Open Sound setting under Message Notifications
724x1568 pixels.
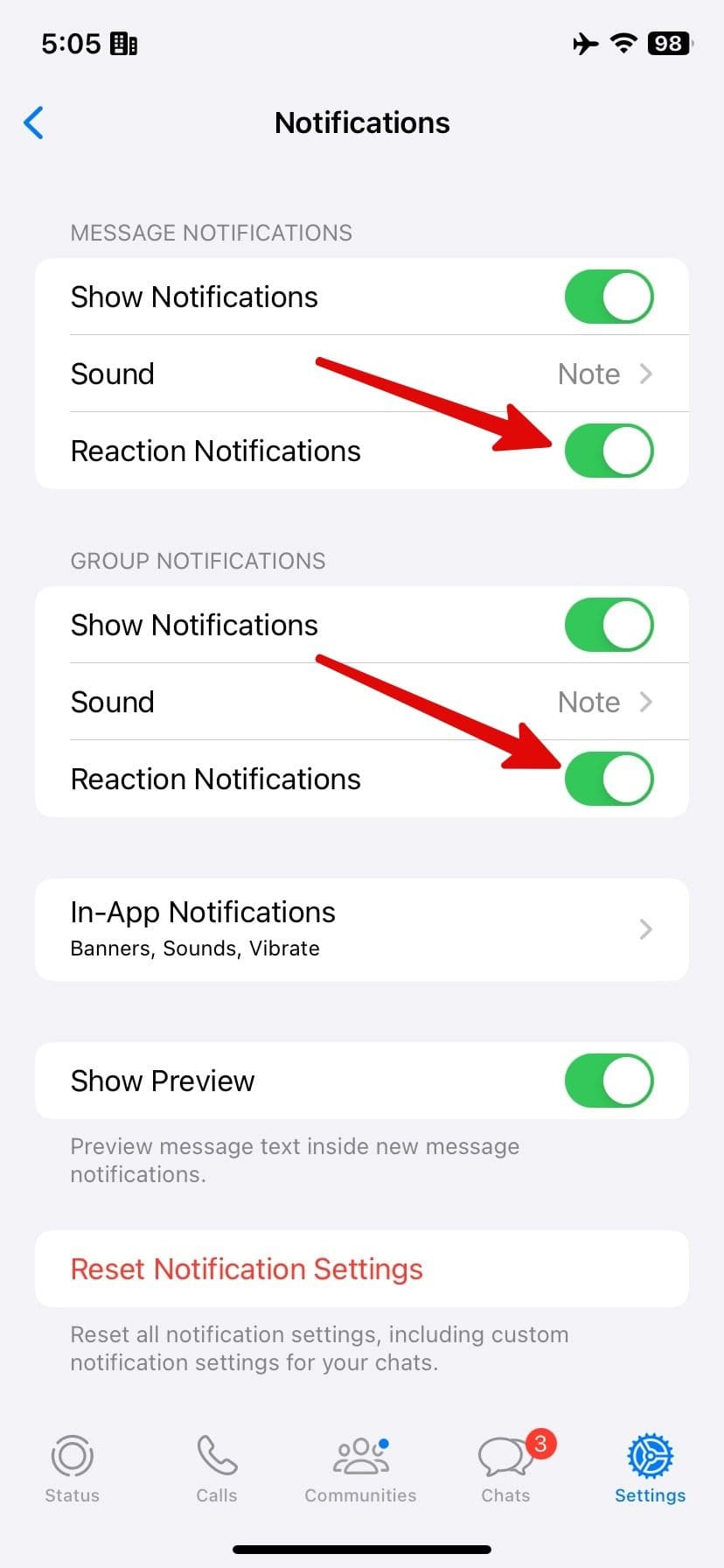[362, 374]
